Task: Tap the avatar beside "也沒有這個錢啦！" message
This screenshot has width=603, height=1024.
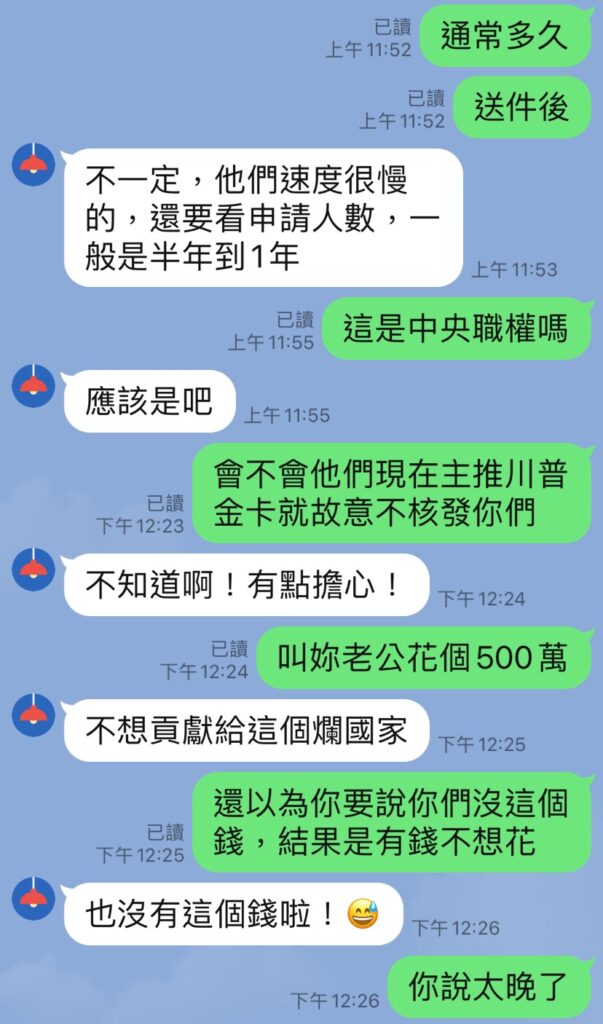Action: point(33,898)
